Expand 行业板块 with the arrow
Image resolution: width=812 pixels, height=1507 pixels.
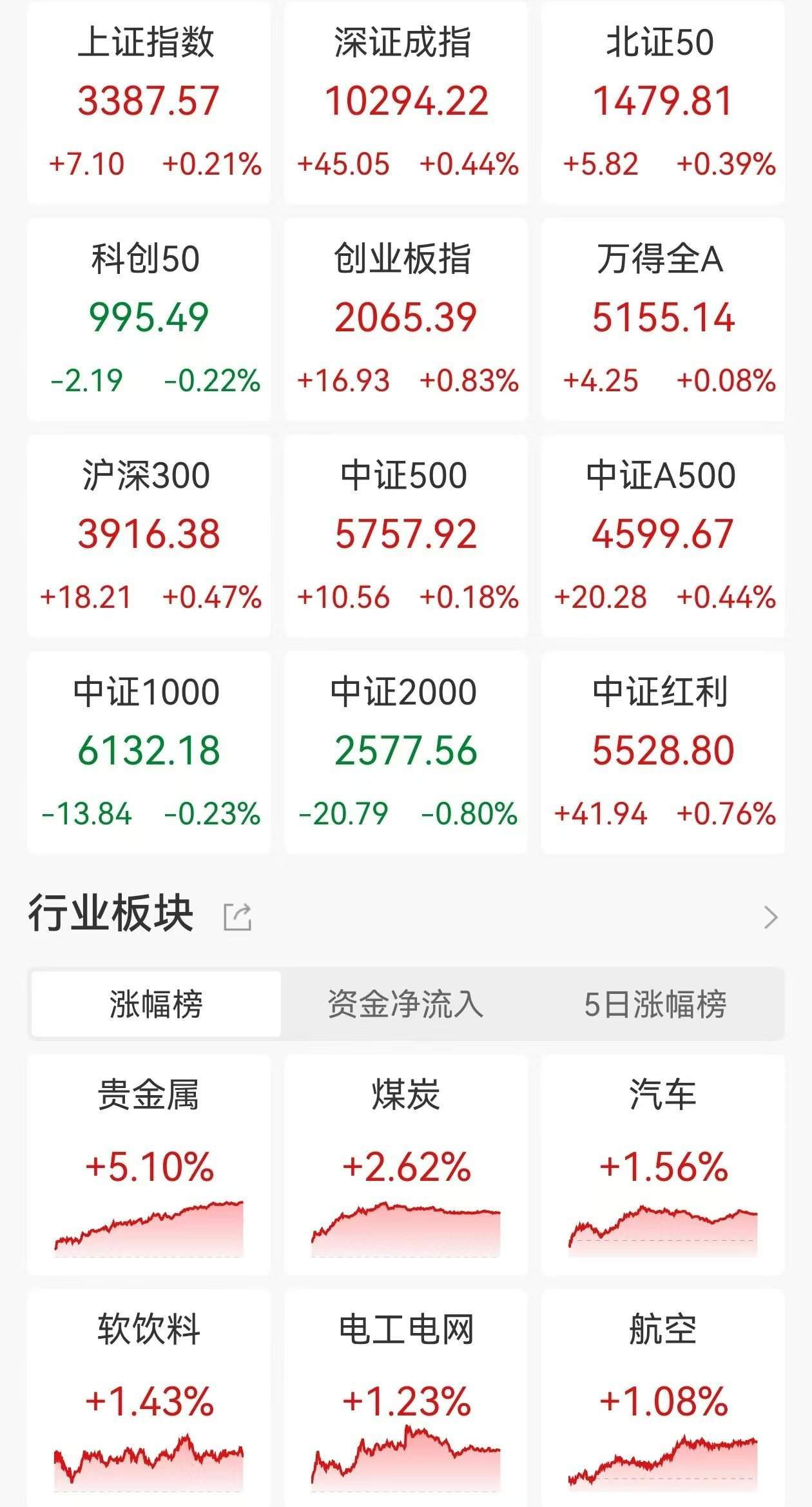(770, 917)
